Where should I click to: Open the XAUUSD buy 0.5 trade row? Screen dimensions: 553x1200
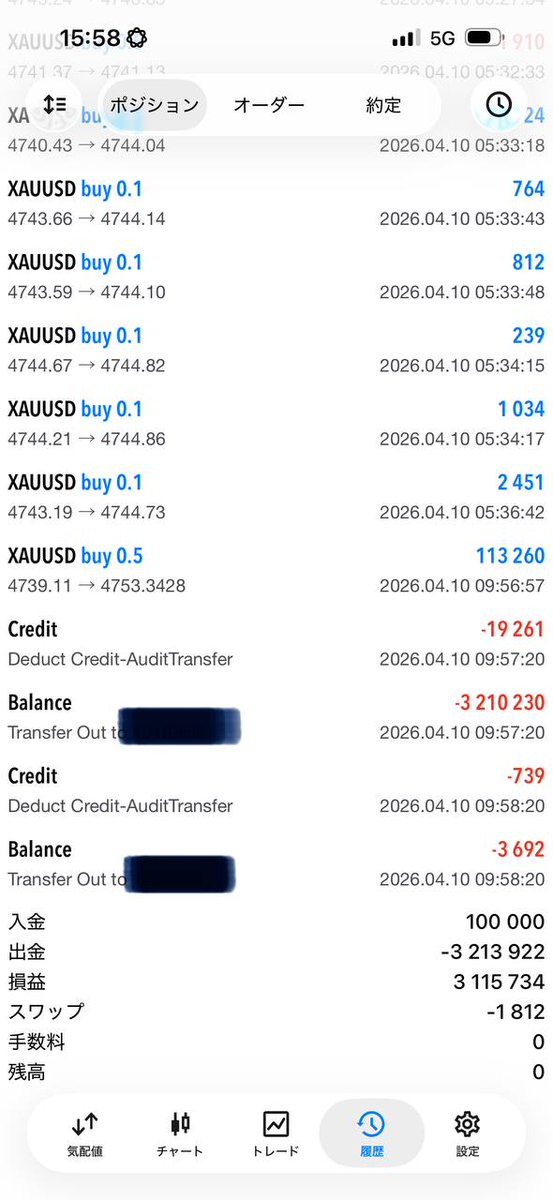pos(276,570)
